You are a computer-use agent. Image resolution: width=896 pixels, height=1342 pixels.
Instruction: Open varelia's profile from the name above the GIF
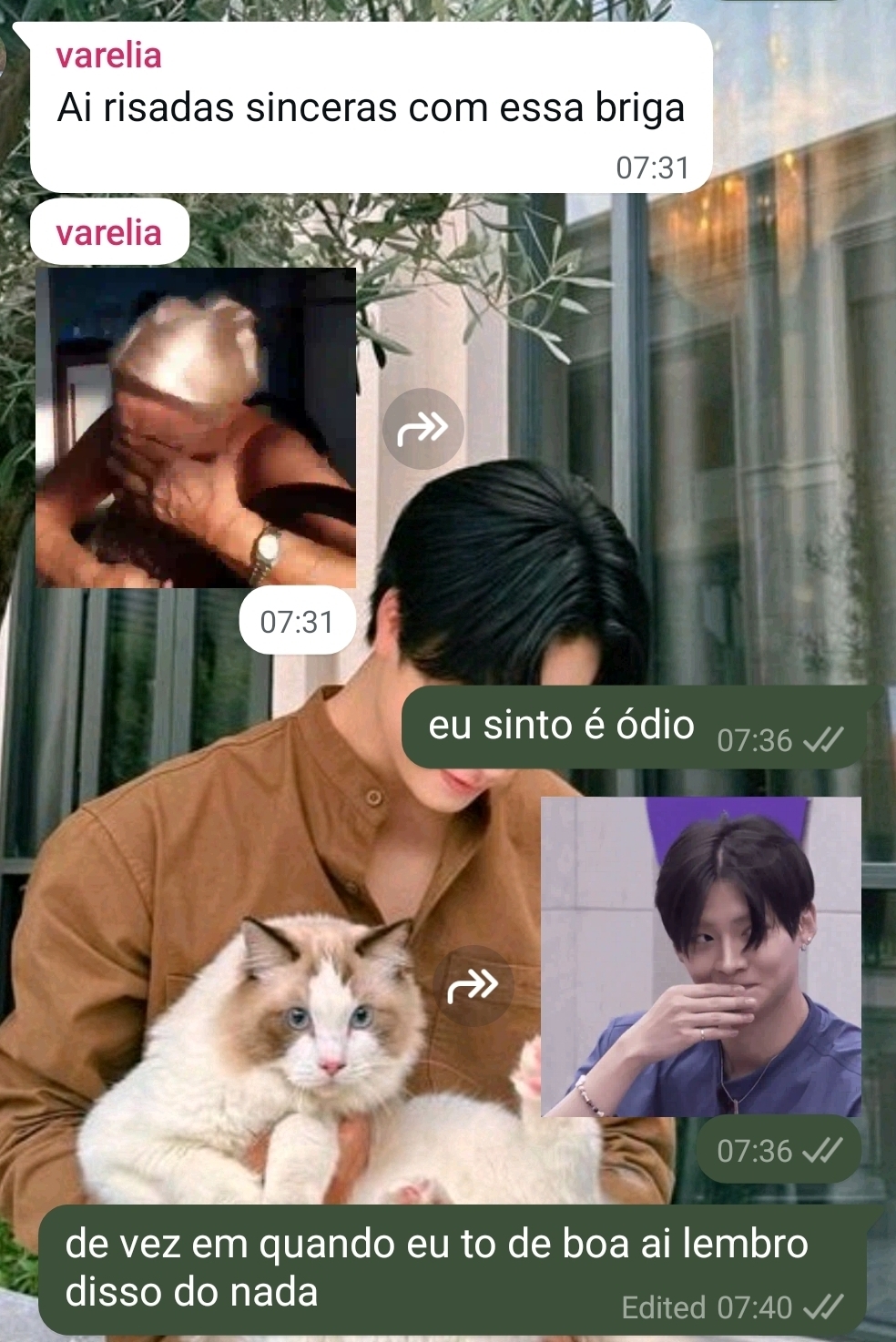(x=108, y=233)
